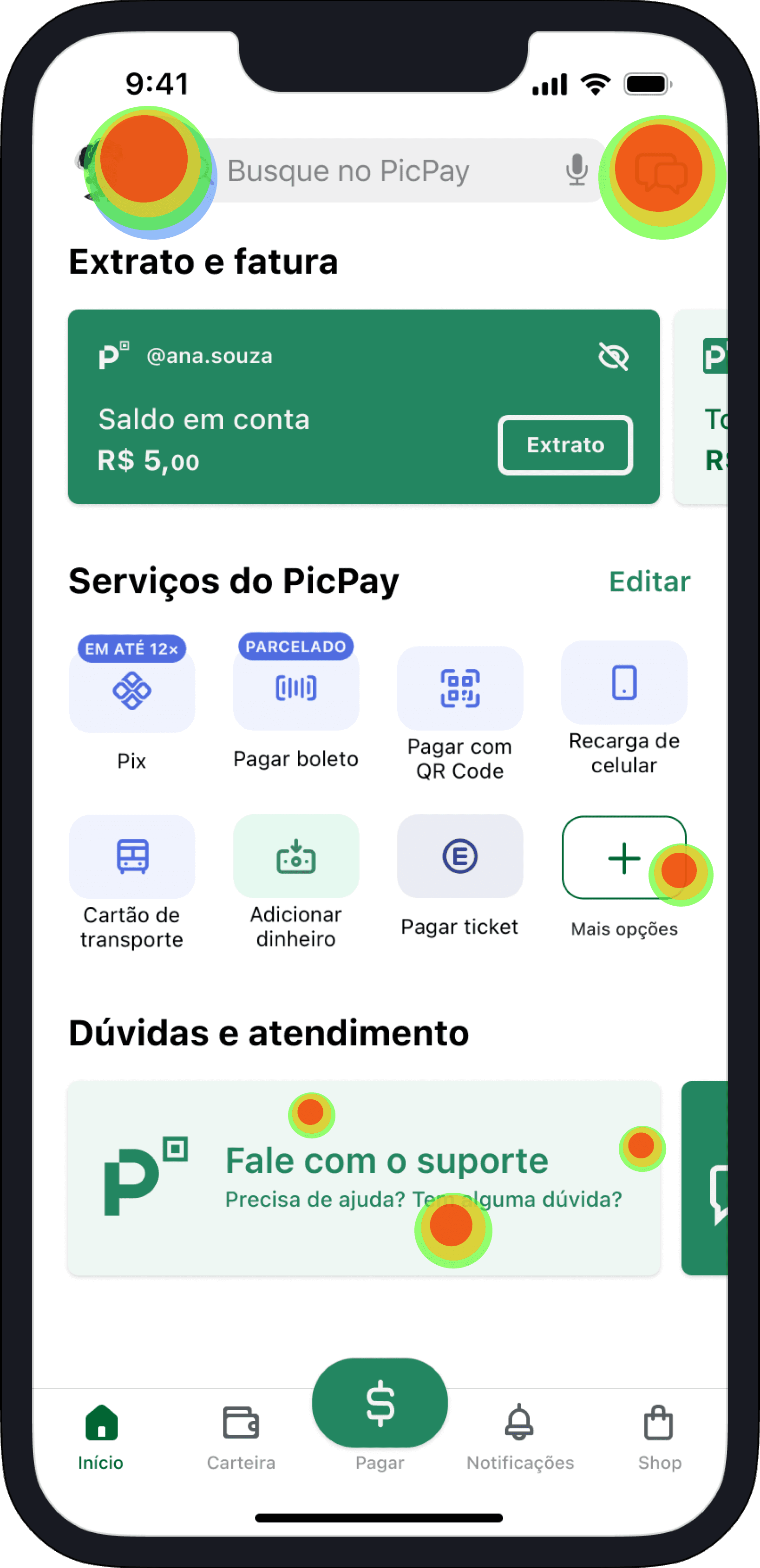Open Pagar com QR Code

point(460,713)
